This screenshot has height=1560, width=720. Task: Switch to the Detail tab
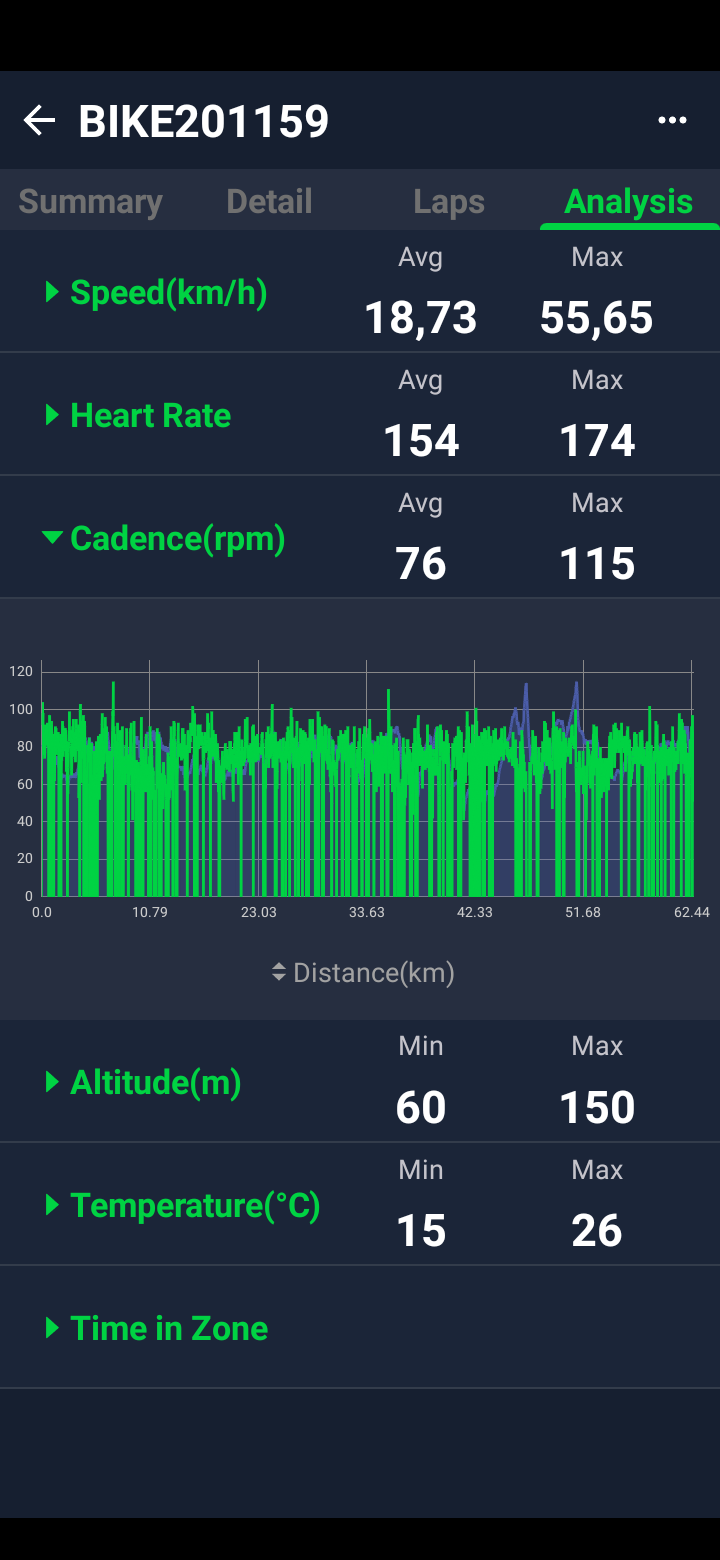[269, 202]
